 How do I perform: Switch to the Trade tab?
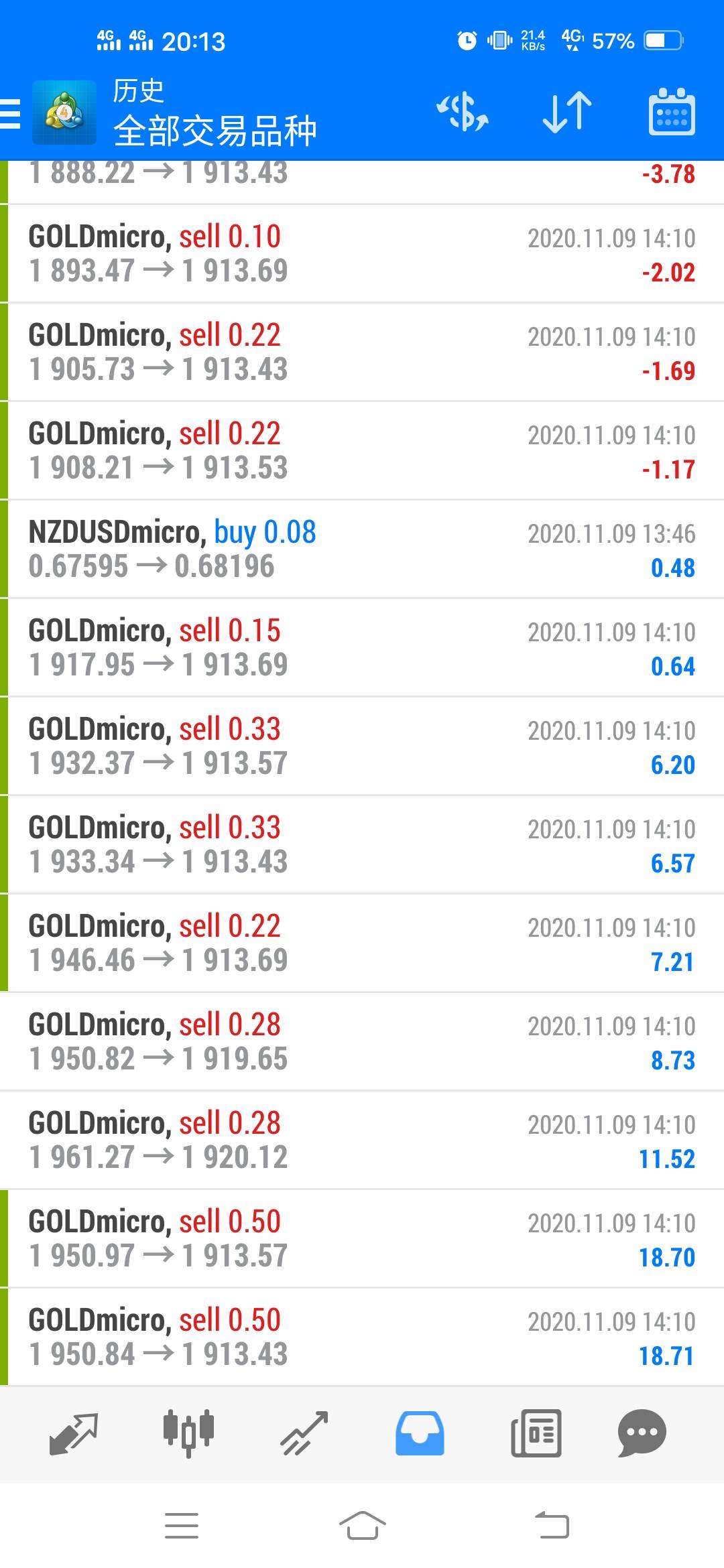coord(304,1433)
